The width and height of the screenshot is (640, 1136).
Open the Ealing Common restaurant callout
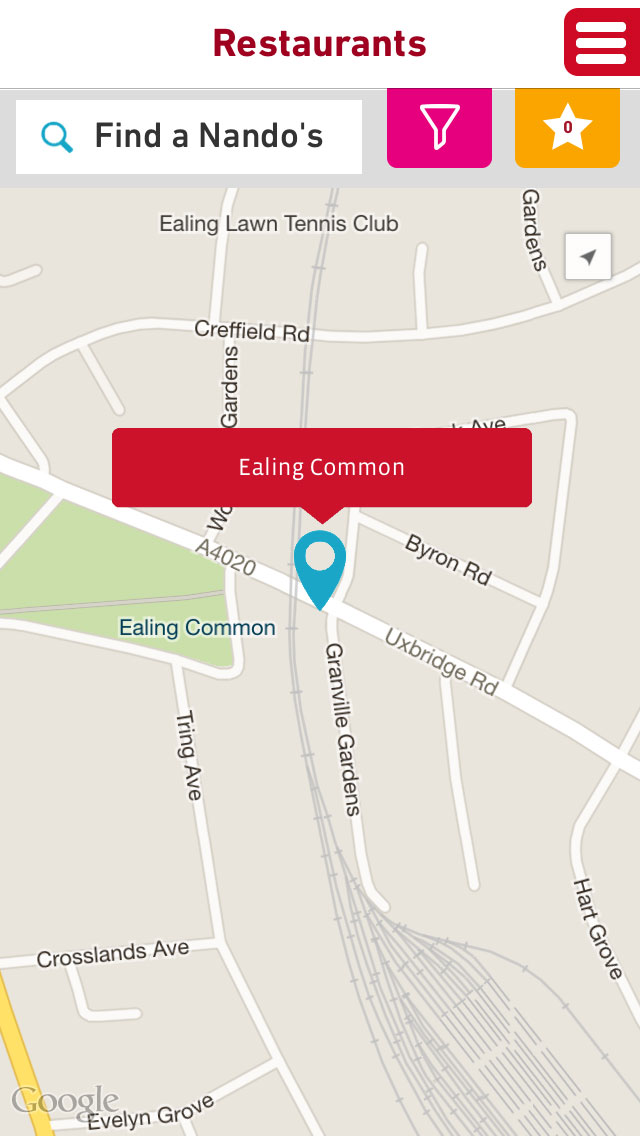[x=322, y=467]
